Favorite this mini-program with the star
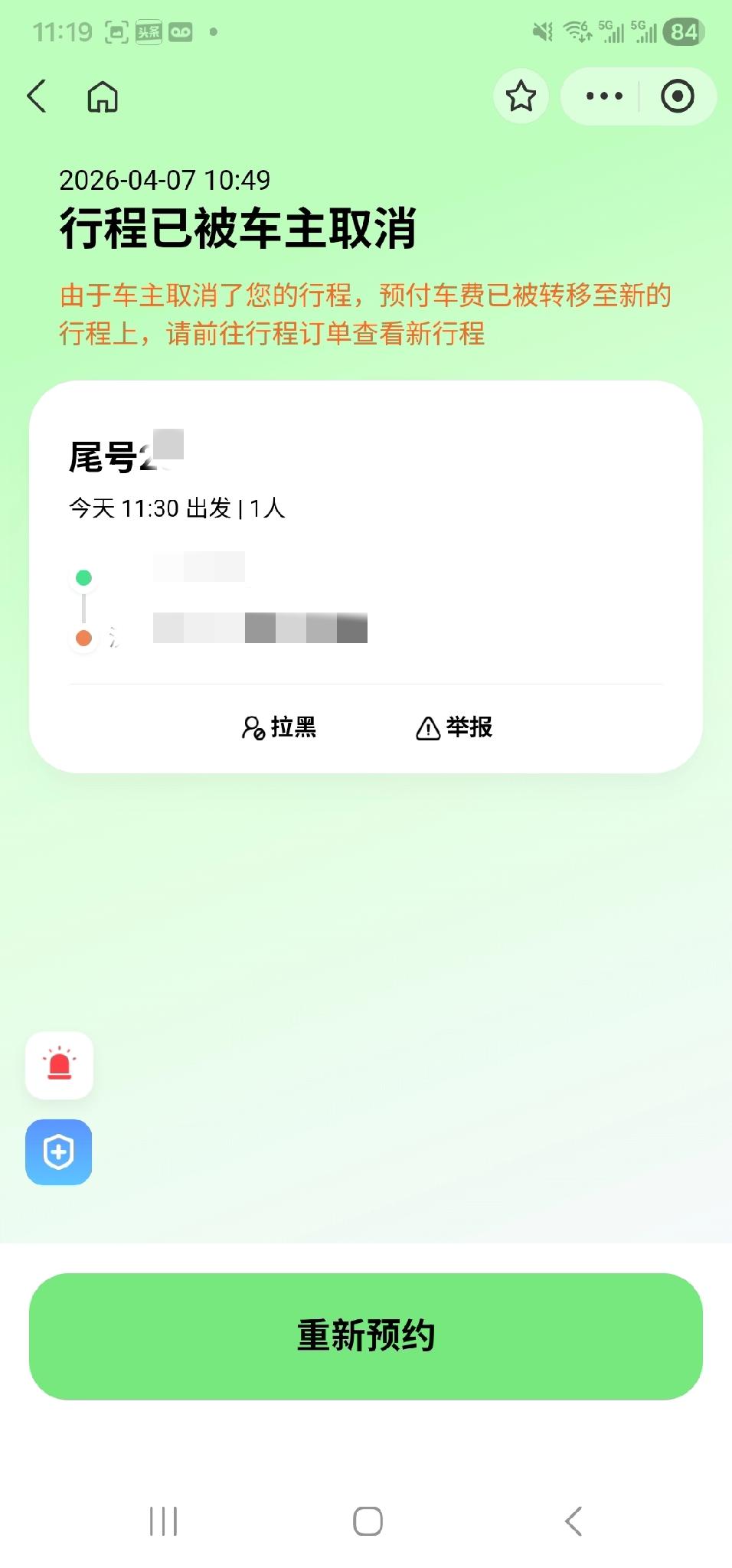This screenshot has width=732, height=1568. coord(521,96)
